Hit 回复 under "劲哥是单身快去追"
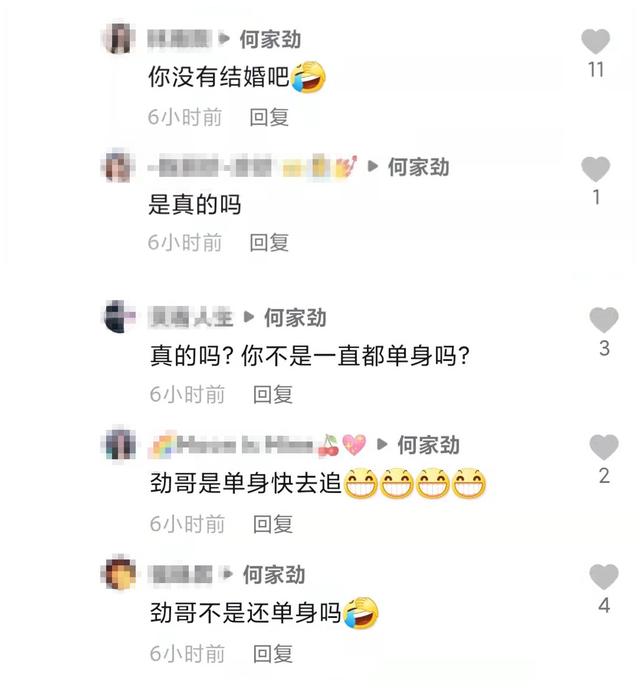 (272, 523)
